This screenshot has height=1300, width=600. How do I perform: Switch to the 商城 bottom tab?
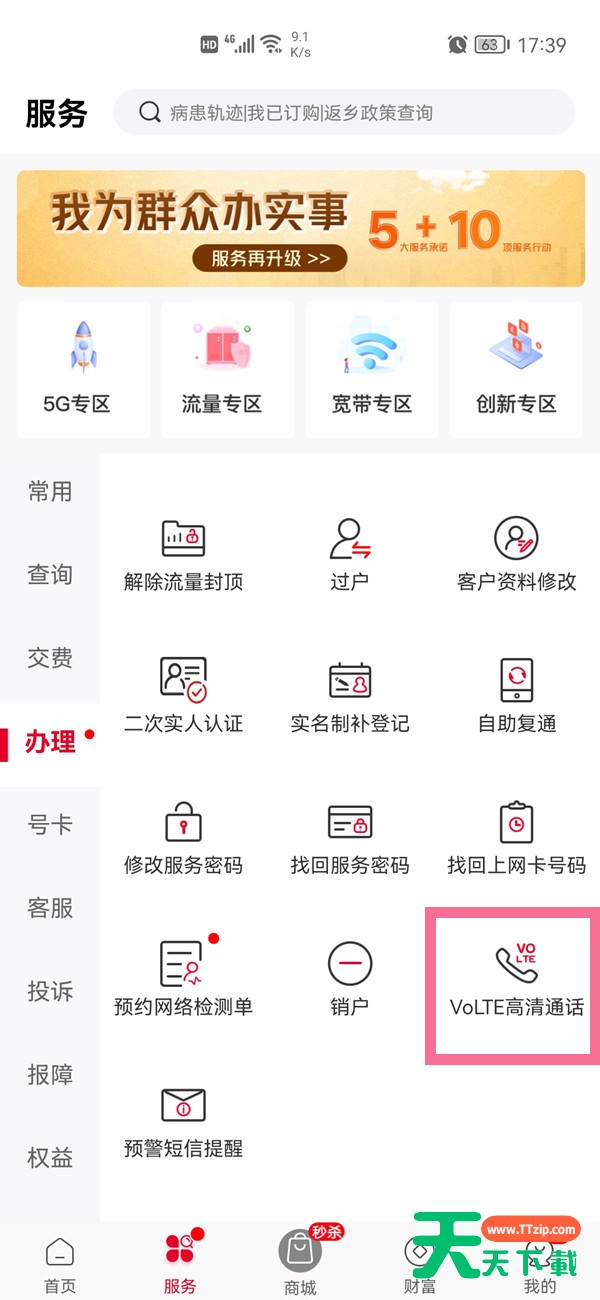tap(300, 1263)
